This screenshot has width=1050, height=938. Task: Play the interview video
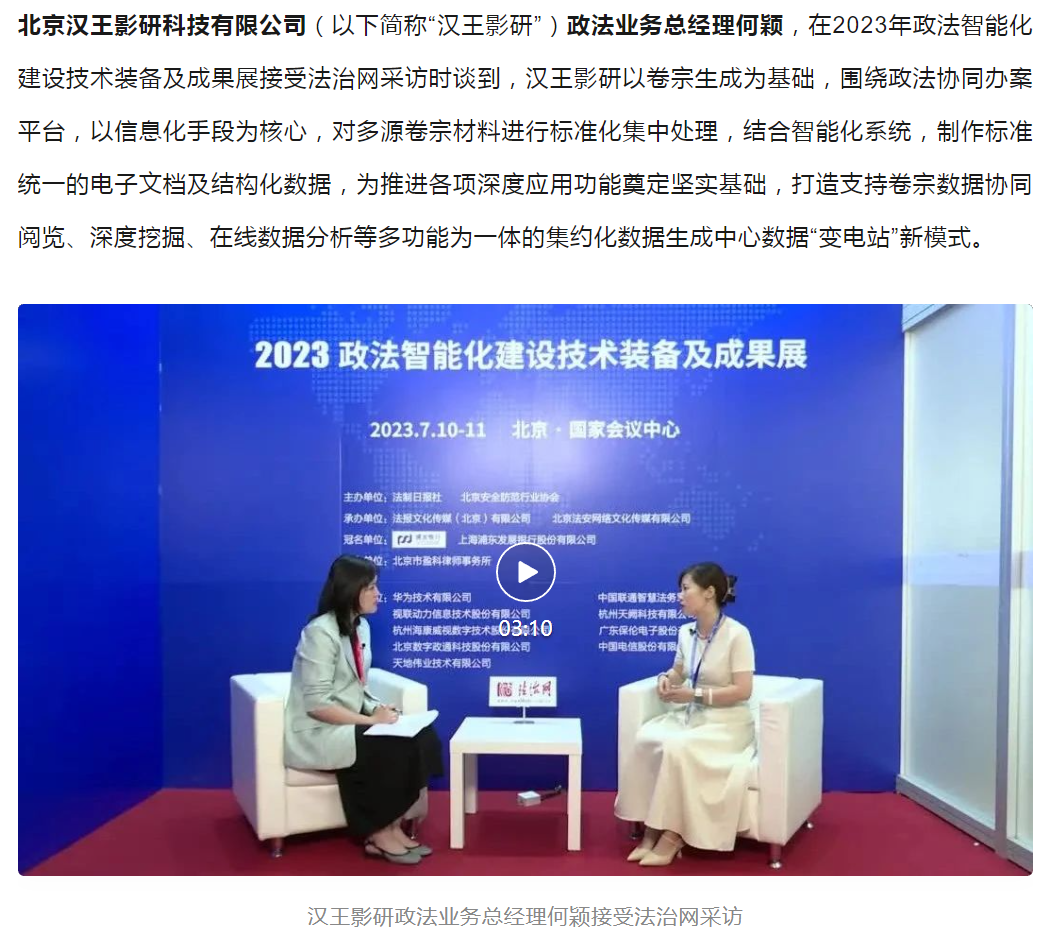pos(525,572)
